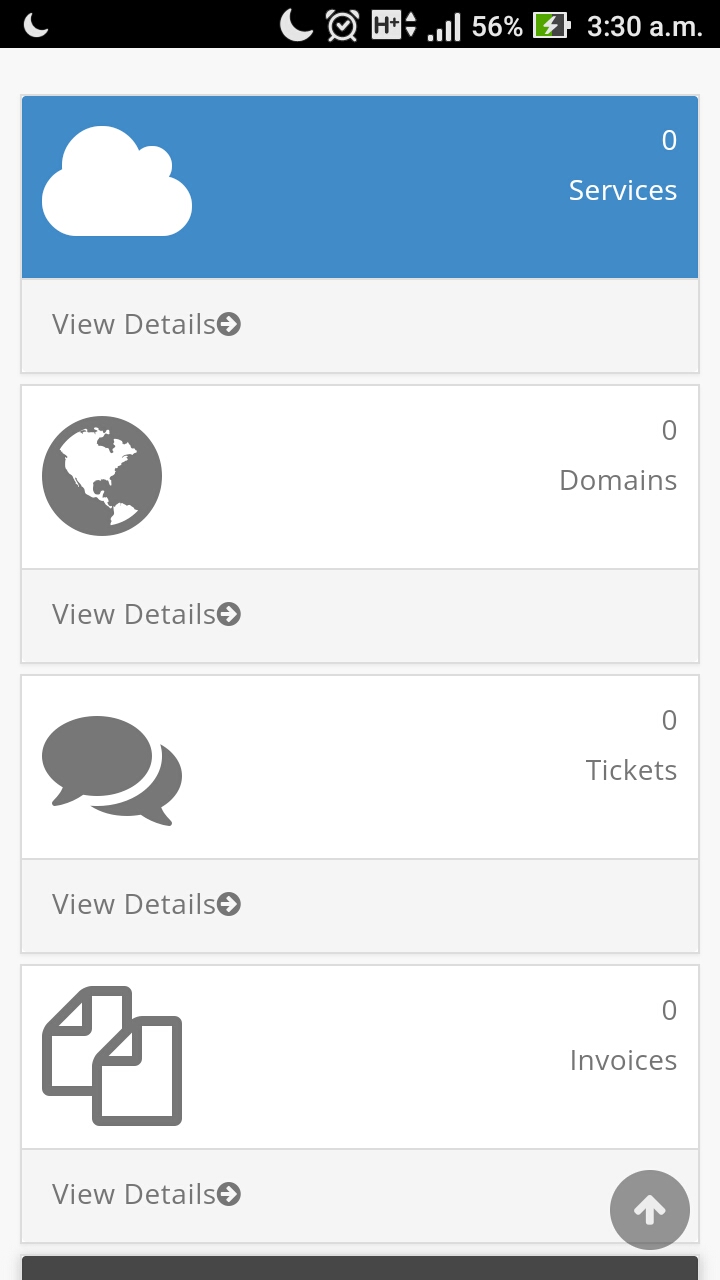Viewport: 720px width, 1280px height.
Task: Open View Details under Tickets
Action: click(147, 904)
